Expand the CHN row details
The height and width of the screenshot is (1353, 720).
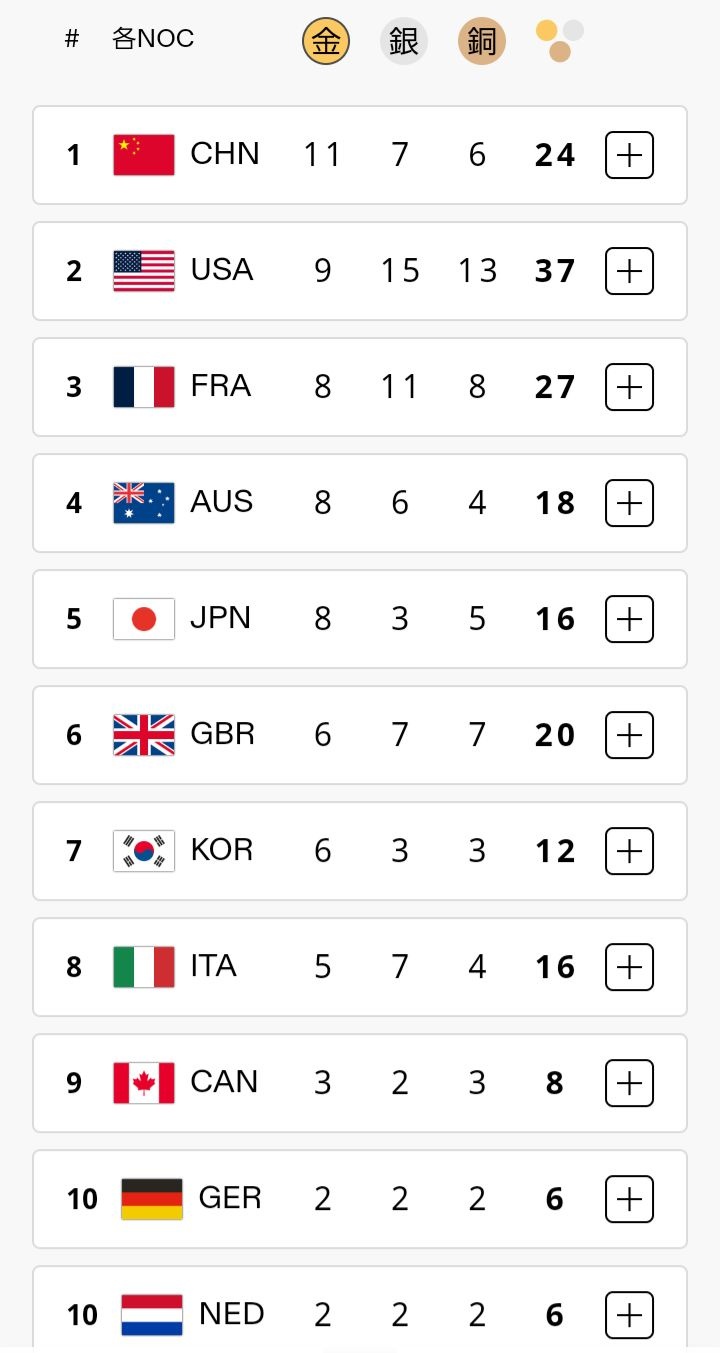629,155
